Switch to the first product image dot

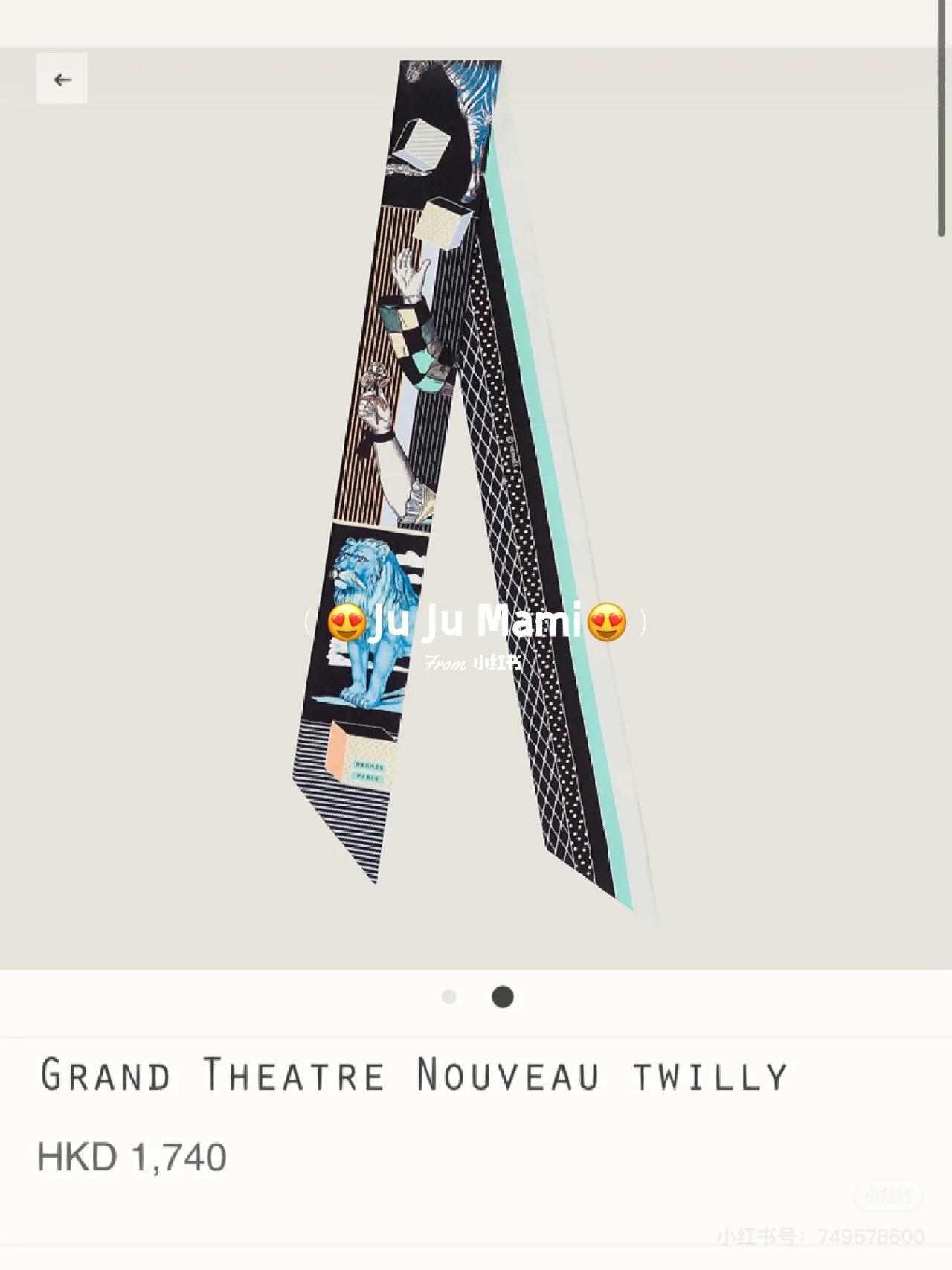click(x=448, y=997)
